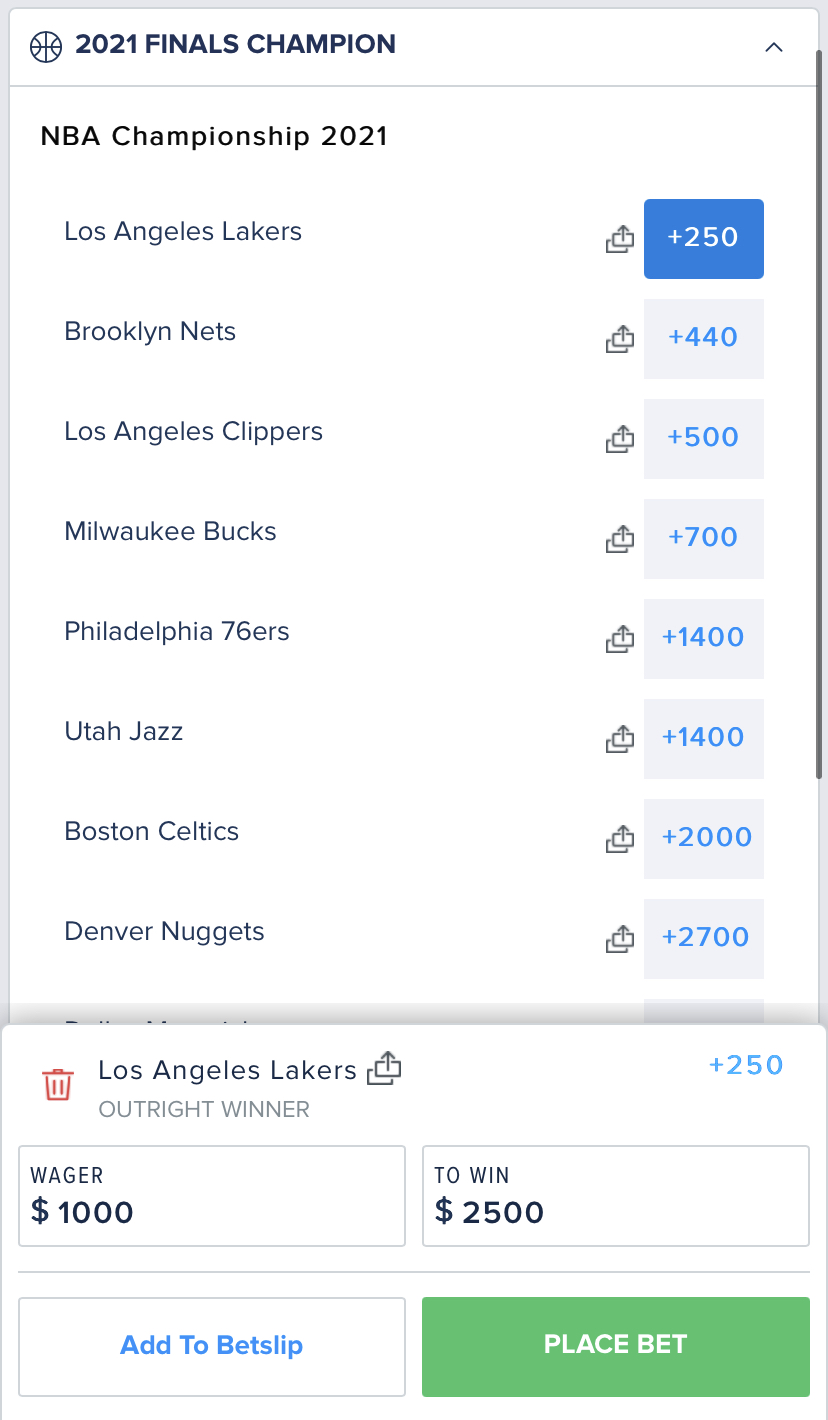Select Los Angeles Lakers +250 odds
Viewport: 828px width, 1420px height.
[704, 238]
